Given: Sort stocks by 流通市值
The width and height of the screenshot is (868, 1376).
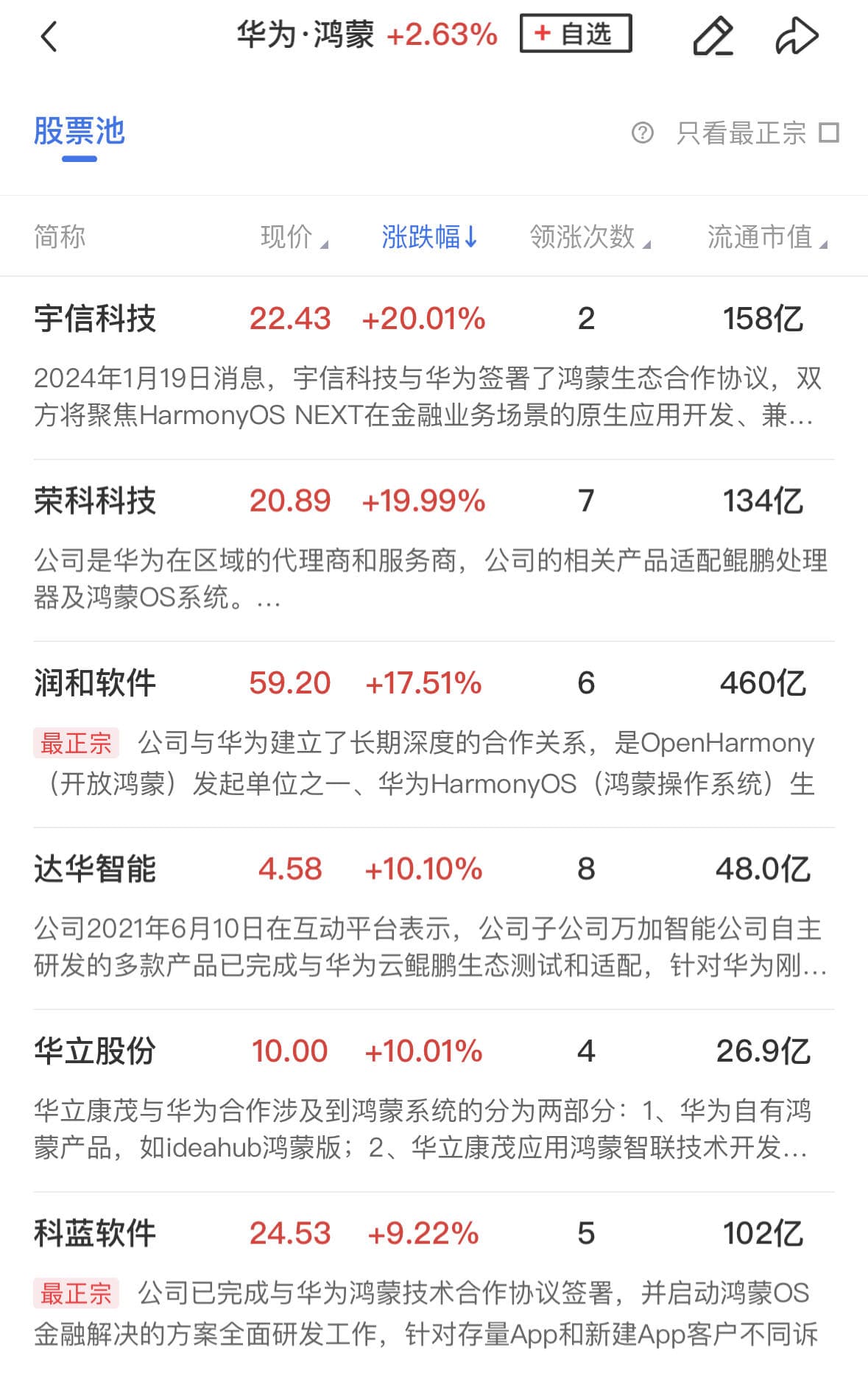Looking at the screenshot, I should (x=766, y=237).
